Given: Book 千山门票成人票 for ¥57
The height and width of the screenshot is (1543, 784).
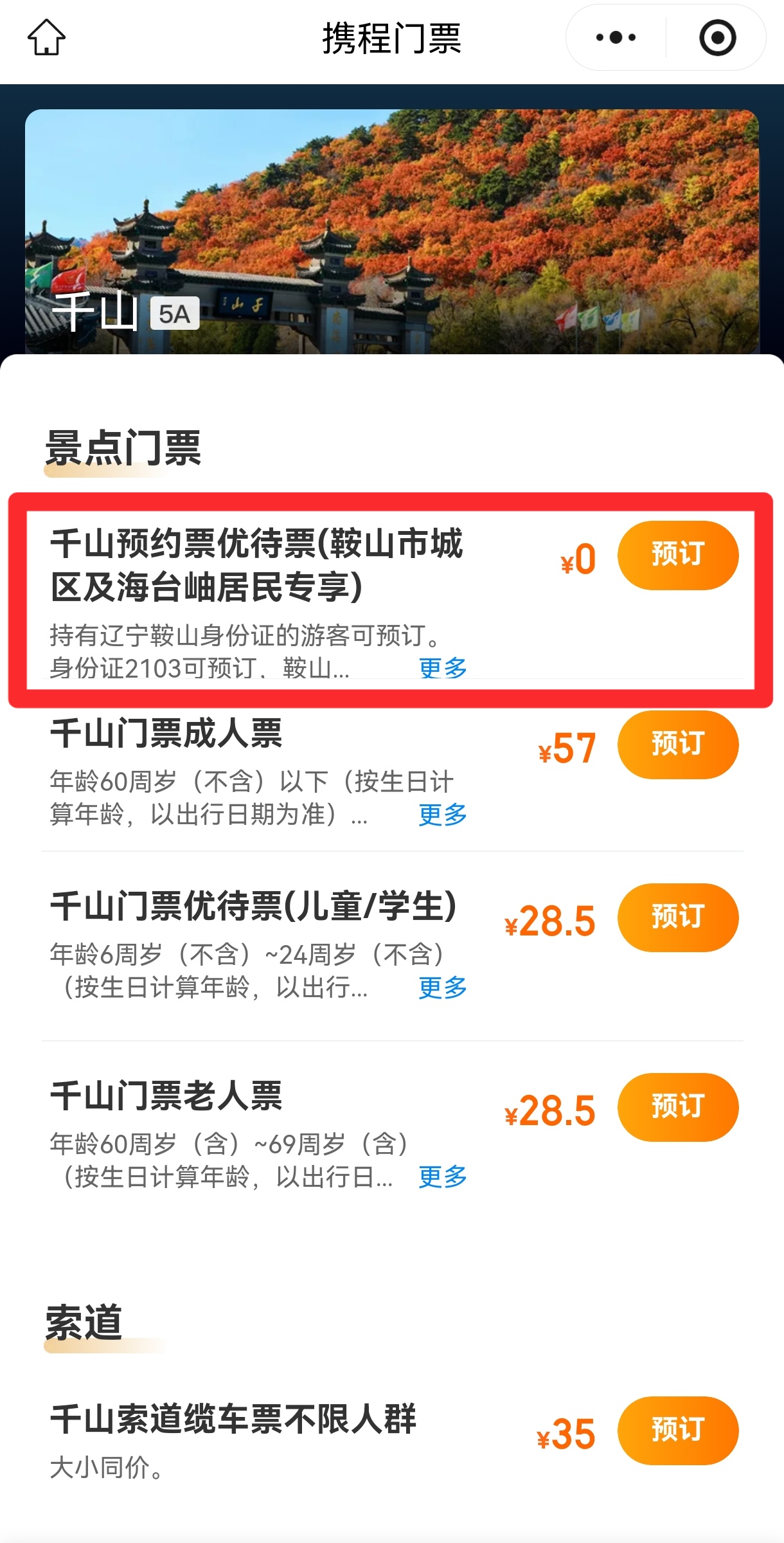Looking at the screenshot, I should point(678,744).
